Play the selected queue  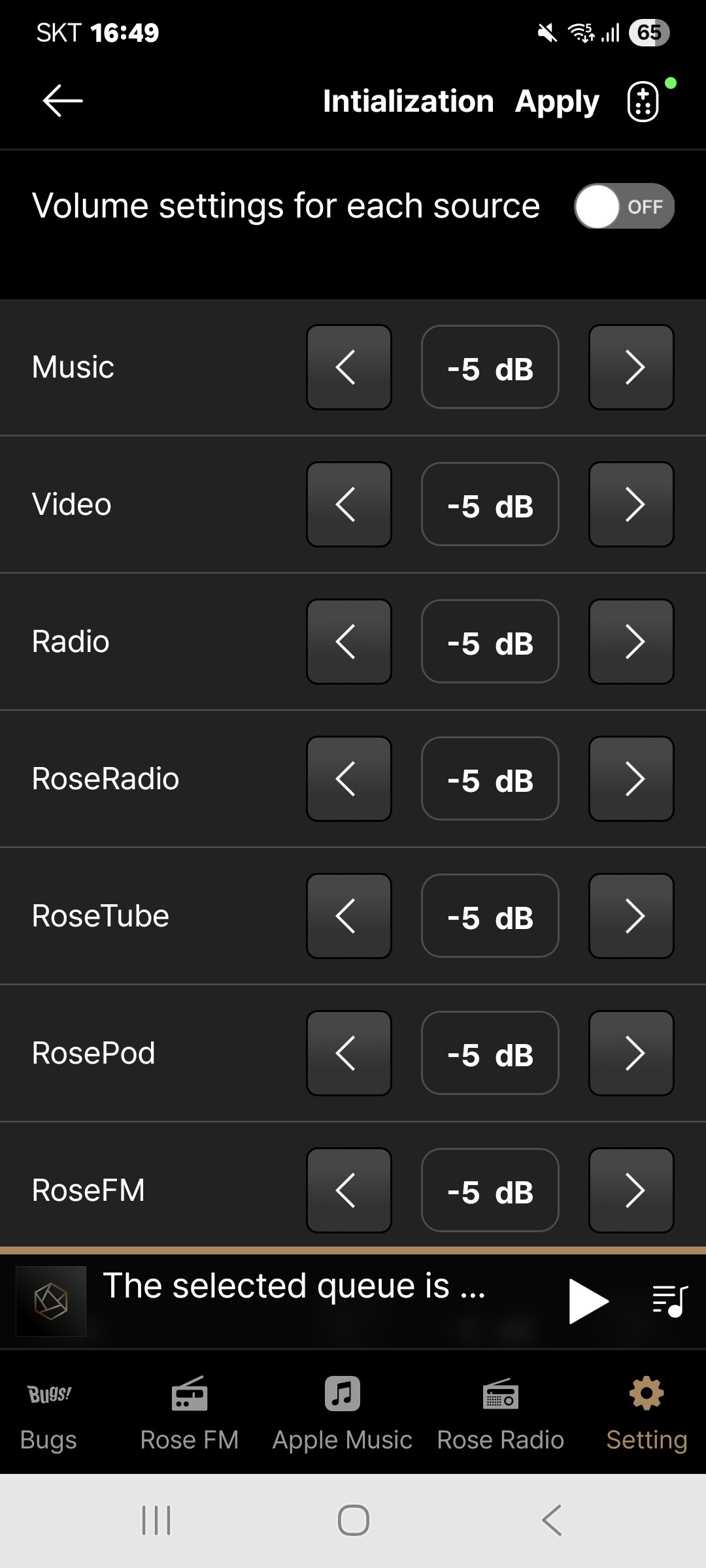[x=588, y=1301]
